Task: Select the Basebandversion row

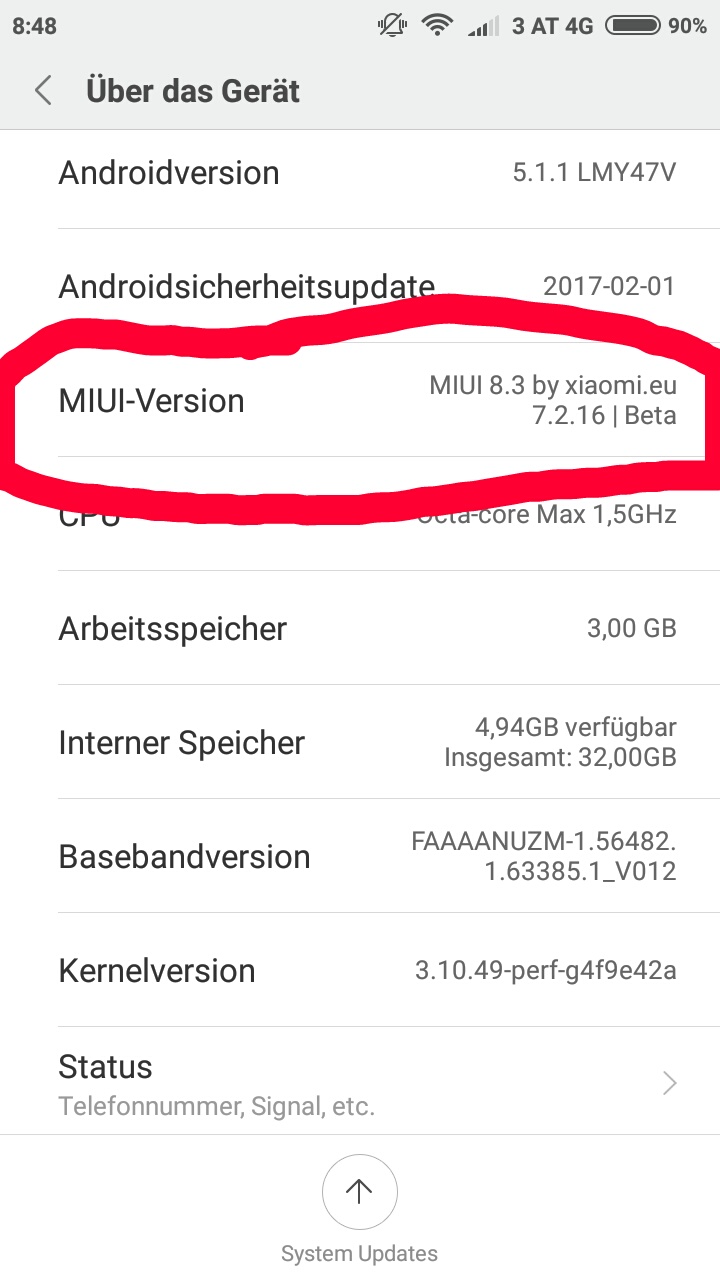Action: tap(360, 856)
